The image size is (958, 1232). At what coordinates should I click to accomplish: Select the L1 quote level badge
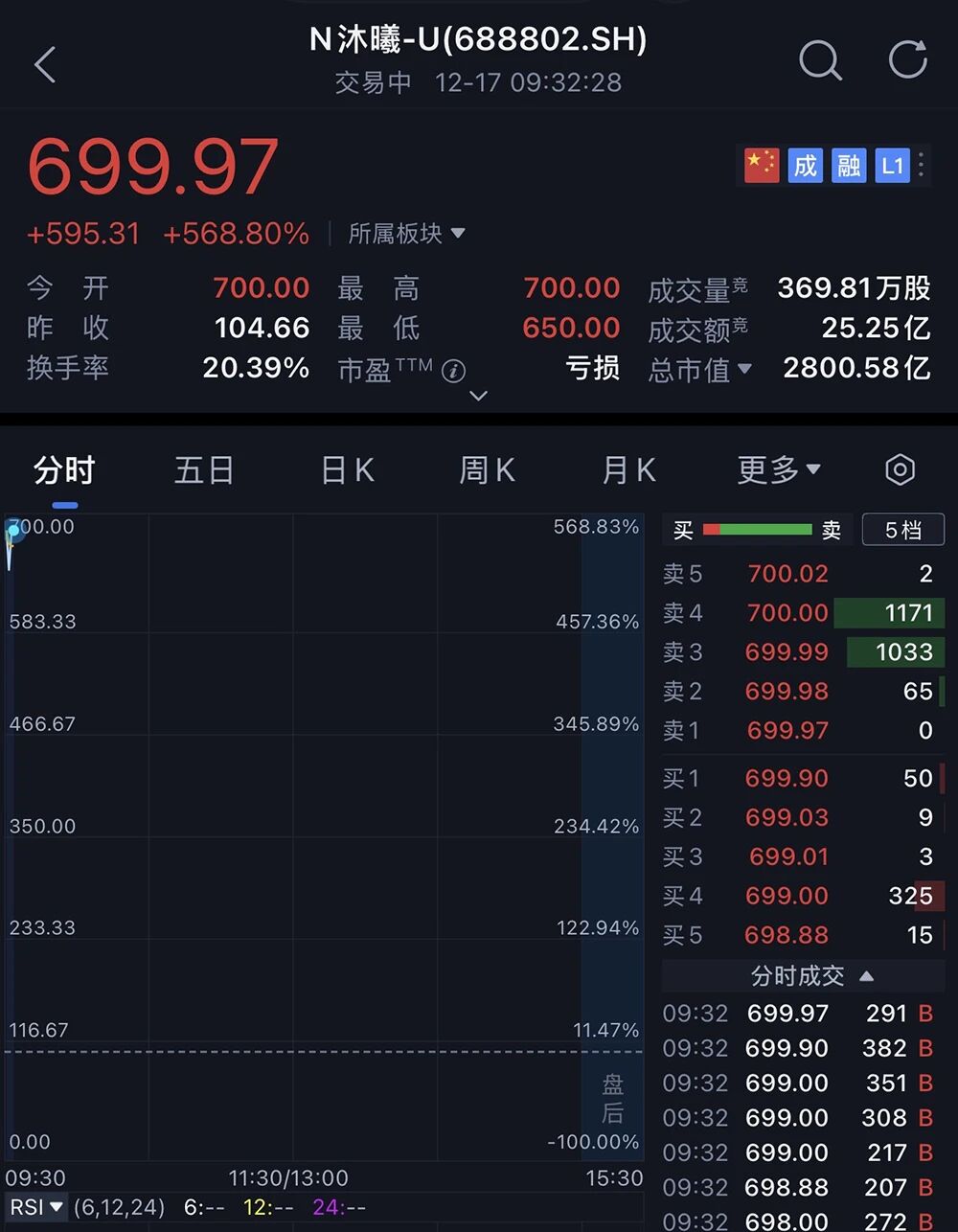(x=891, y=165)
